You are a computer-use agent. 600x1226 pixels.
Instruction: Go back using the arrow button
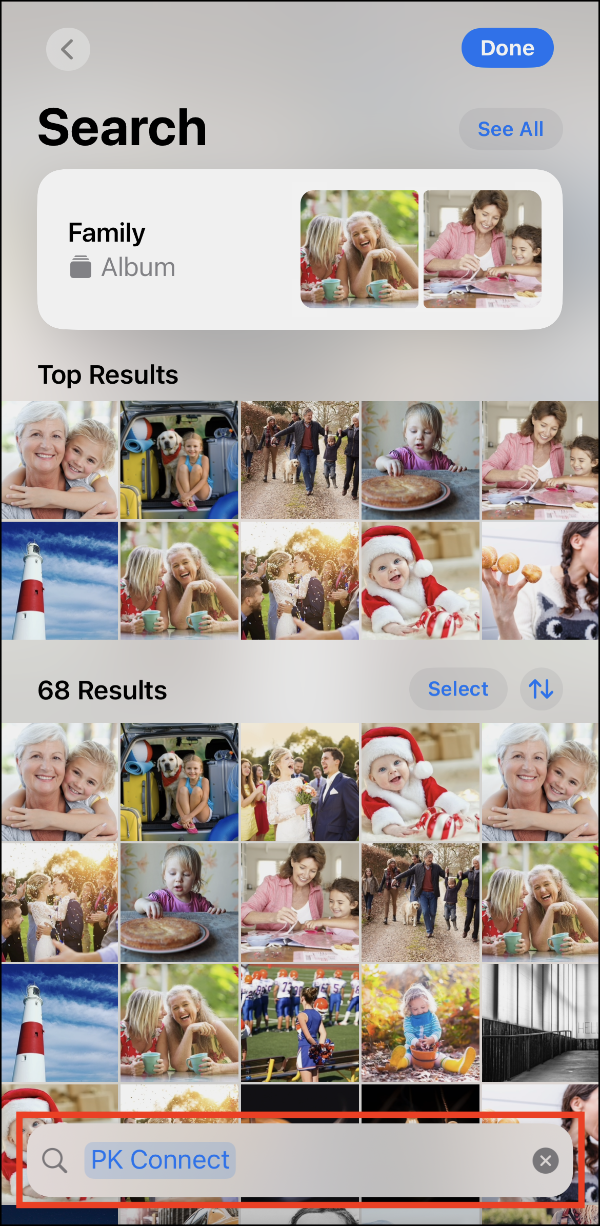coord(68,49)
